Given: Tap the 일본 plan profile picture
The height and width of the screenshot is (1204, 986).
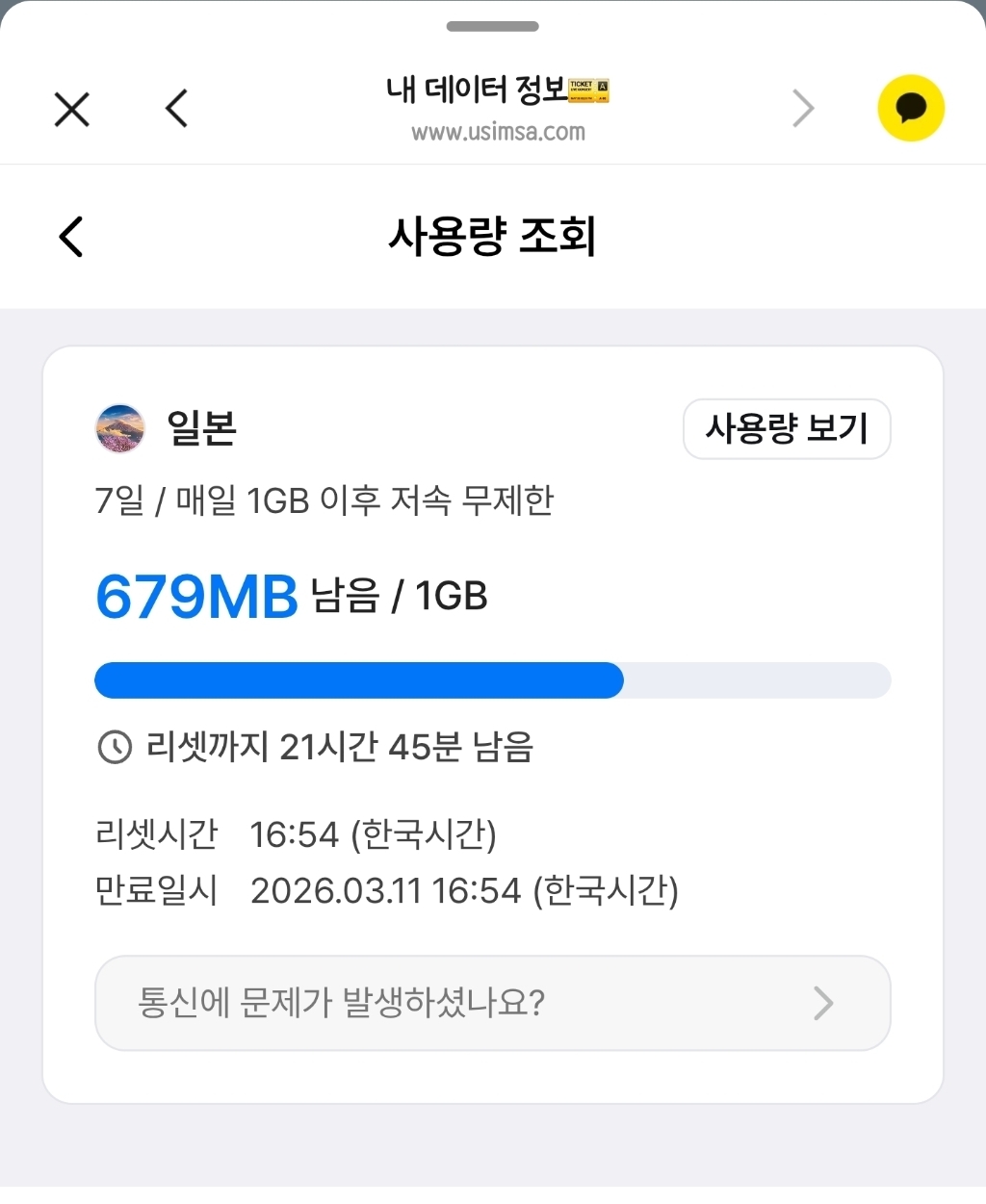Looking at the screenshot, I should point(119,429).
